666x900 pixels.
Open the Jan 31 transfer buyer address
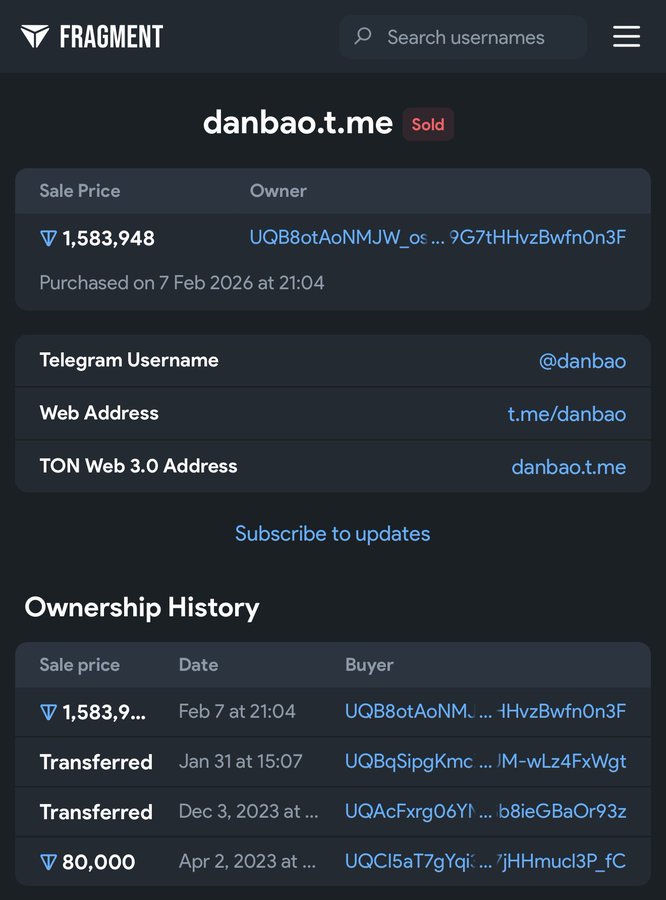[485, 762]
